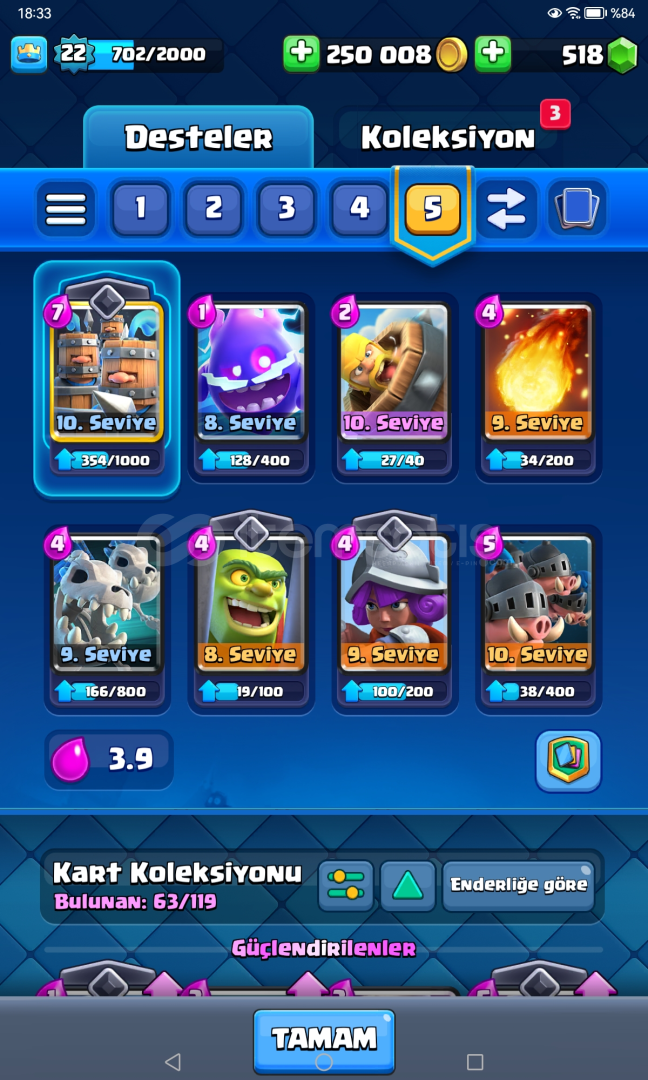Select deck slot 3

(286, 209)
